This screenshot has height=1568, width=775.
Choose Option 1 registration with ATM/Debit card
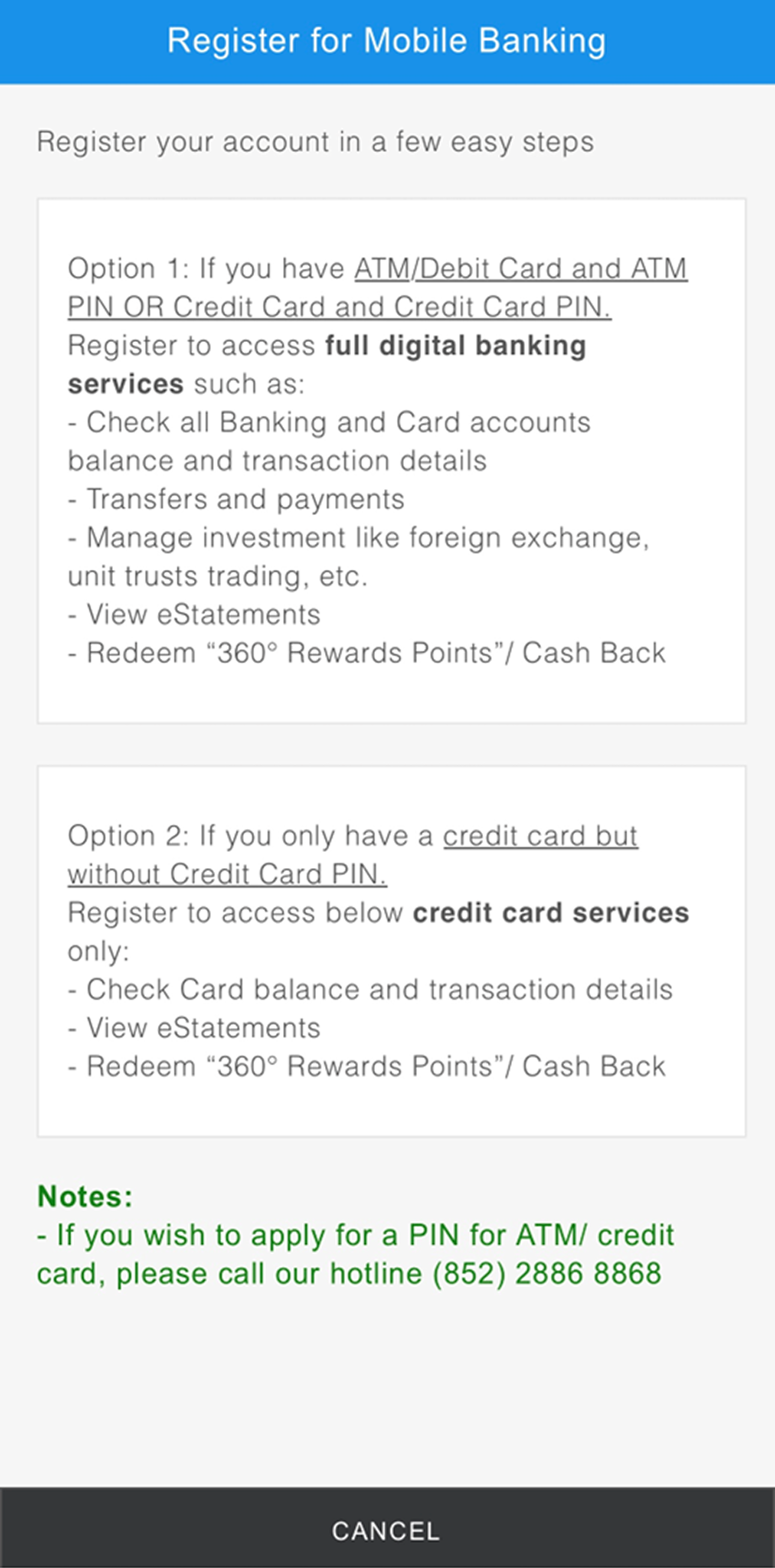click(391, 461)
